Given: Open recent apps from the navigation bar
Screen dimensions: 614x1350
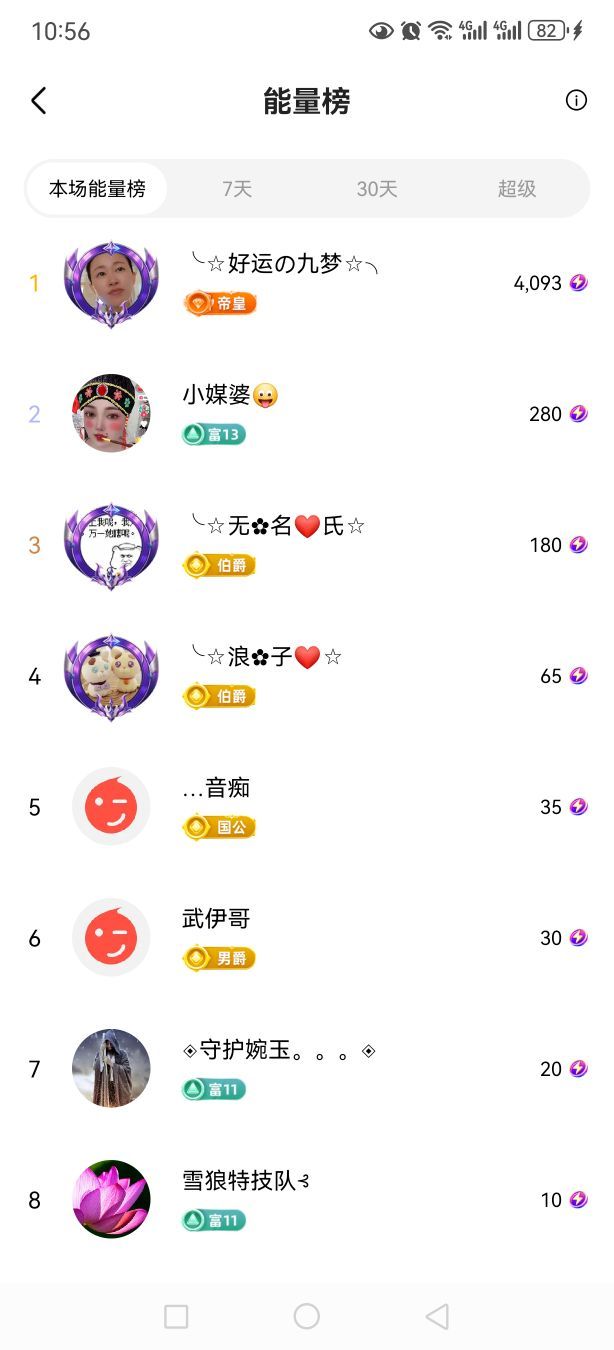Looking at the screenshot, I should coord(176,1317).
